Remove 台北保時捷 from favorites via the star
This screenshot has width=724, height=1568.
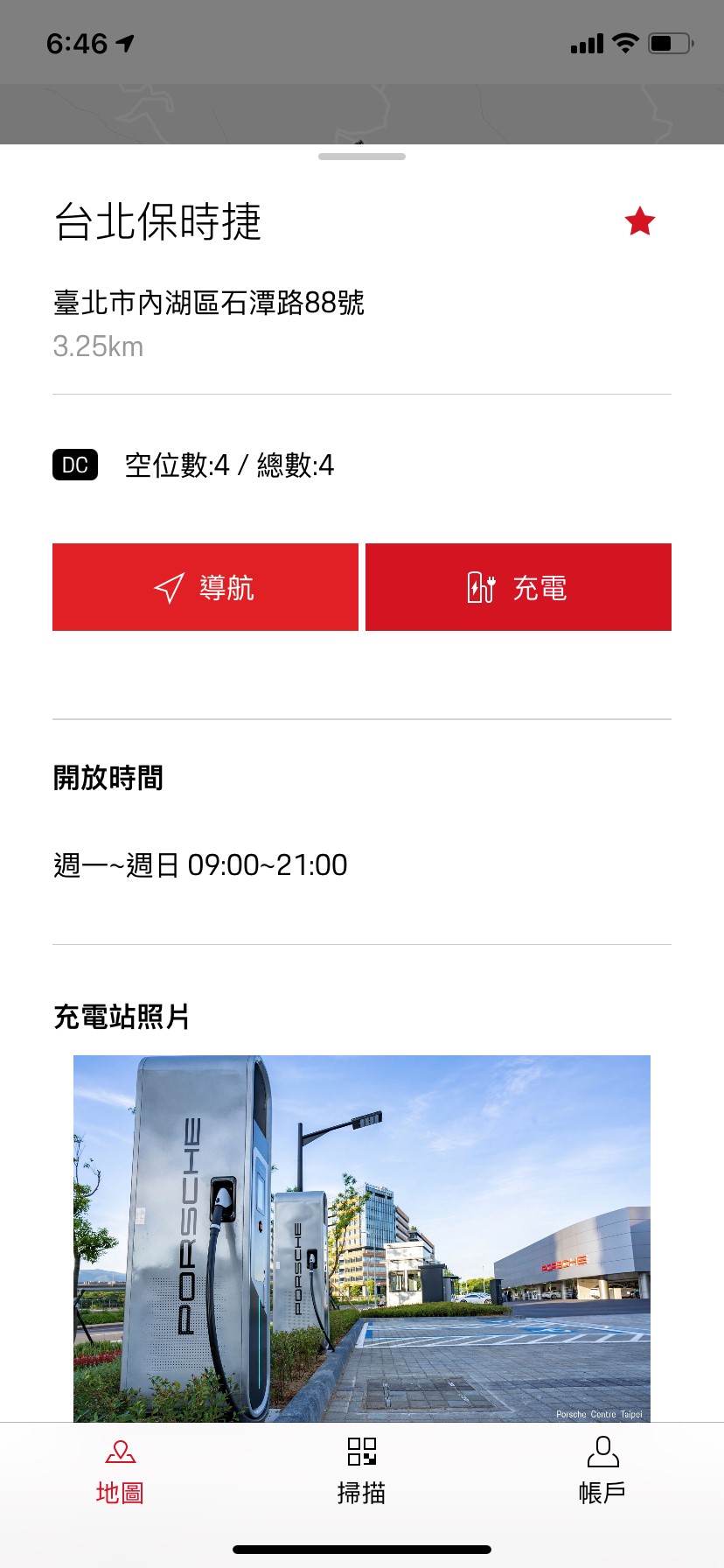pos(640,221)
